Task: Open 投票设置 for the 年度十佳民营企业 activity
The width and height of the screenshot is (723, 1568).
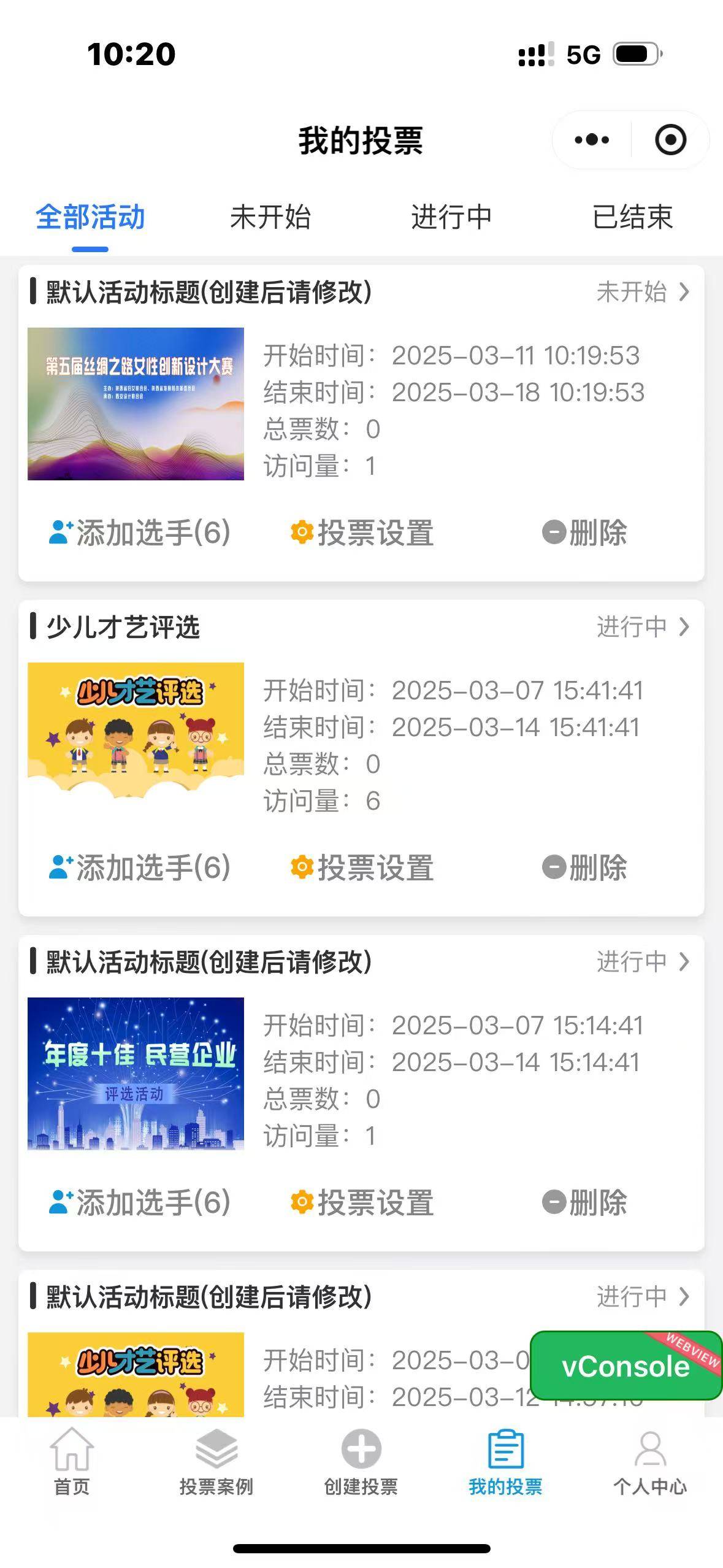Action: (x=362, y=1202)
